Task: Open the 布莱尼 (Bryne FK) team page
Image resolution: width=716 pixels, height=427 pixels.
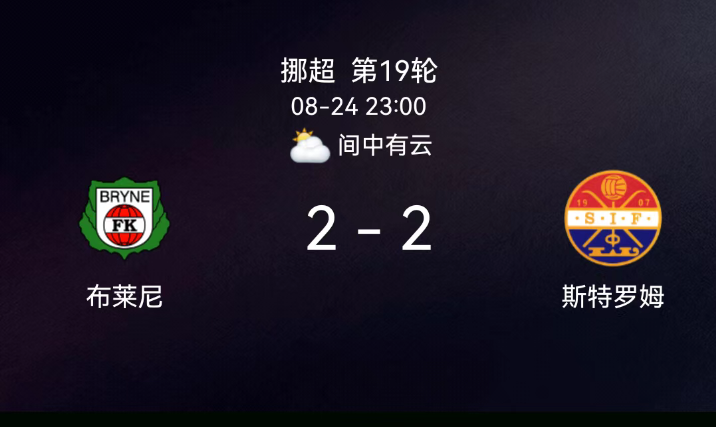Action: click(x=124, y=219)
